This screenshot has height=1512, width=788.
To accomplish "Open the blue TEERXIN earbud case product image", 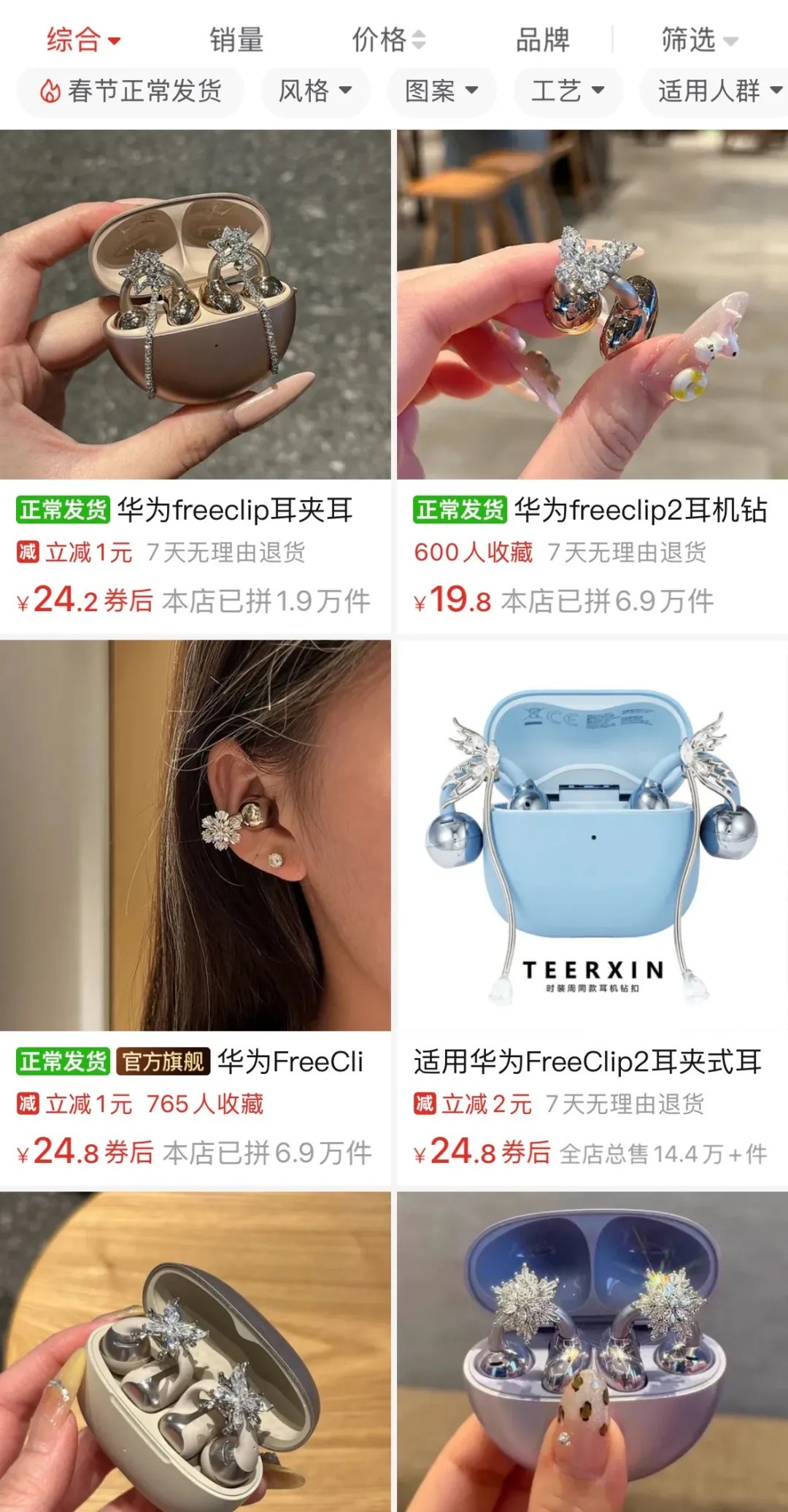I will [x=591, y=840].
